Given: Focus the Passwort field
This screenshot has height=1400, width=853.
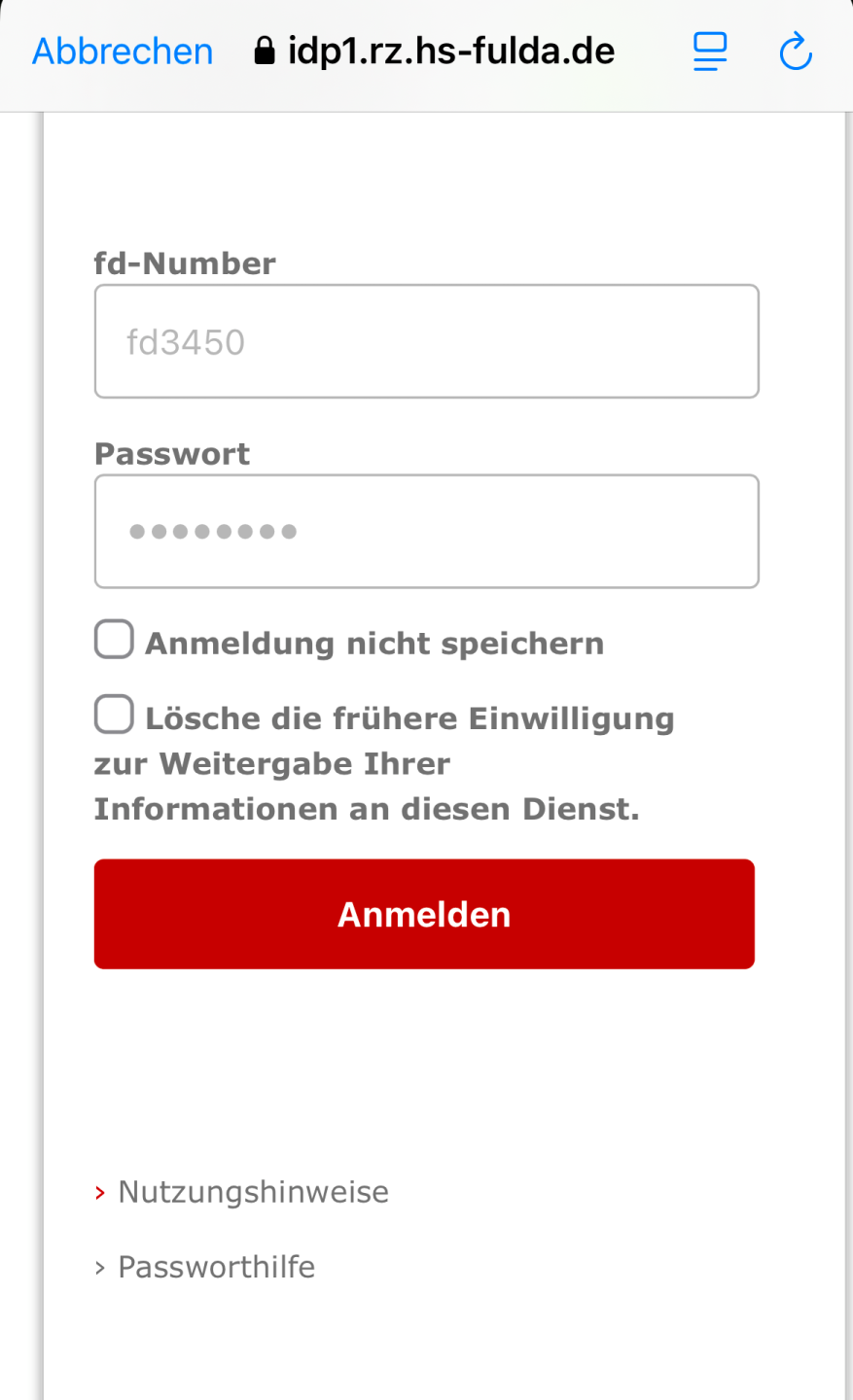Looking at the screenshot, I should click(426, 532).
